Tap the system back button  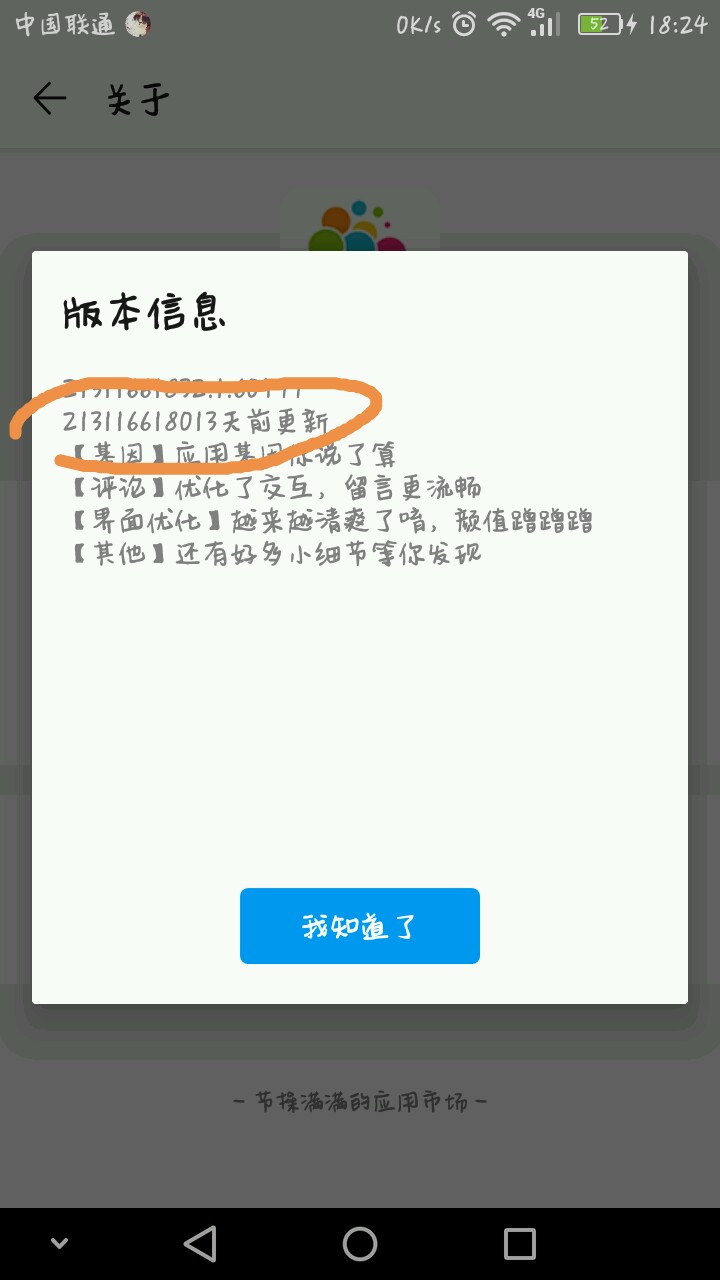click(x=200, y=1244)
